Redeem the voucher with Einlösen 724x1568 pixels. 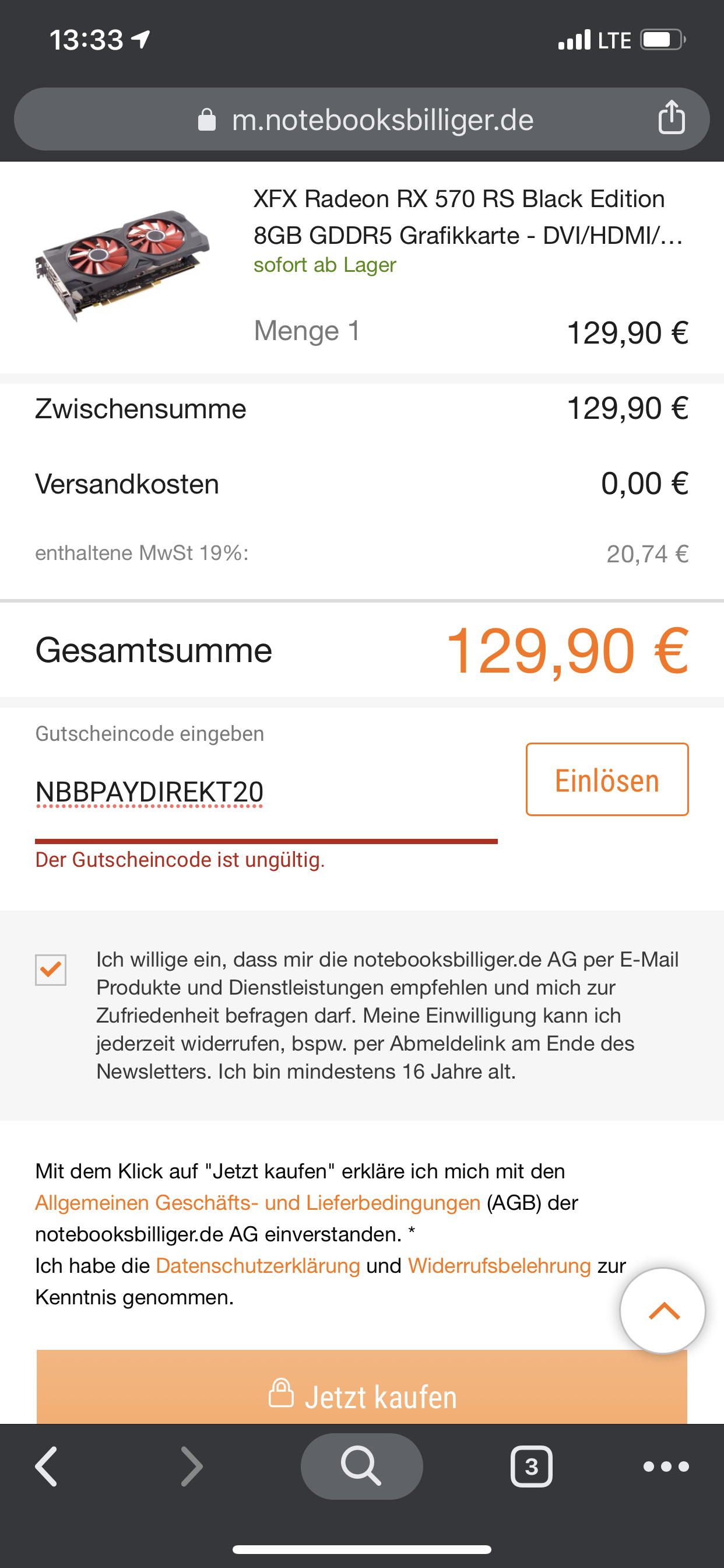[x=607, y=780]
